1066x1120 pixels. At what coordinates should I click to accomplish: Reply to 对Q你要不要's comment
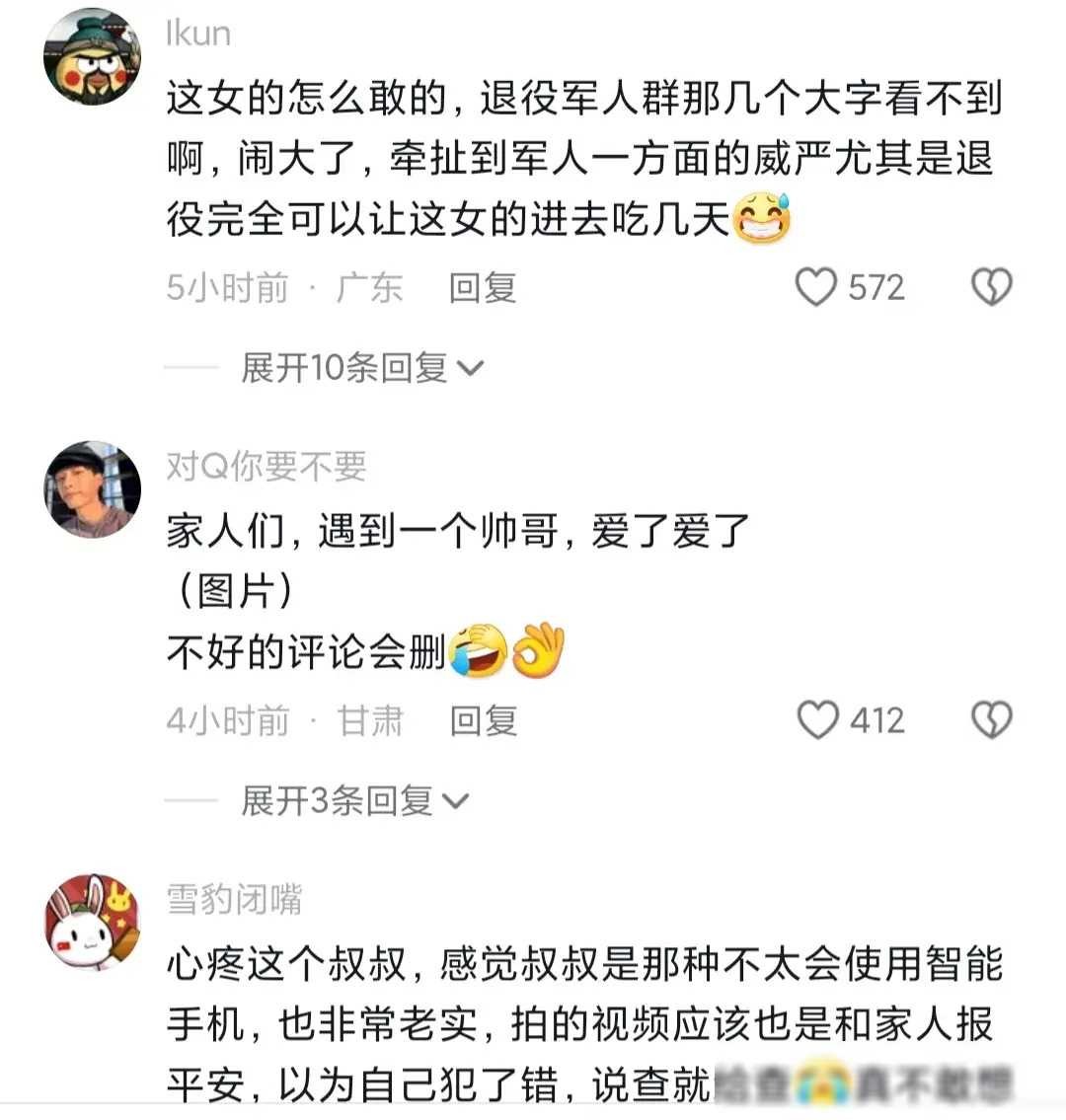(x=483, y=720)
